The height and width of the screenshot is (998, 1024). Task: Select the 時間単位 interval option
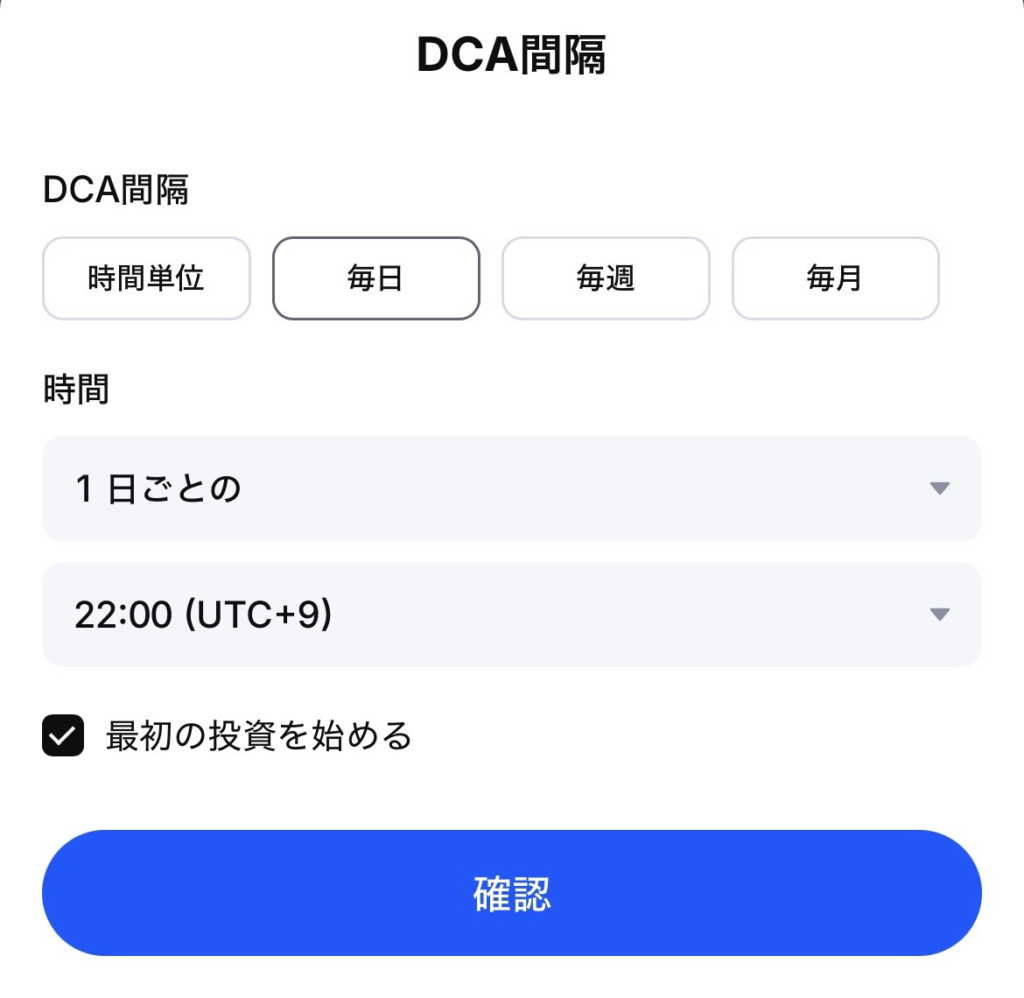tap(146, 278)
